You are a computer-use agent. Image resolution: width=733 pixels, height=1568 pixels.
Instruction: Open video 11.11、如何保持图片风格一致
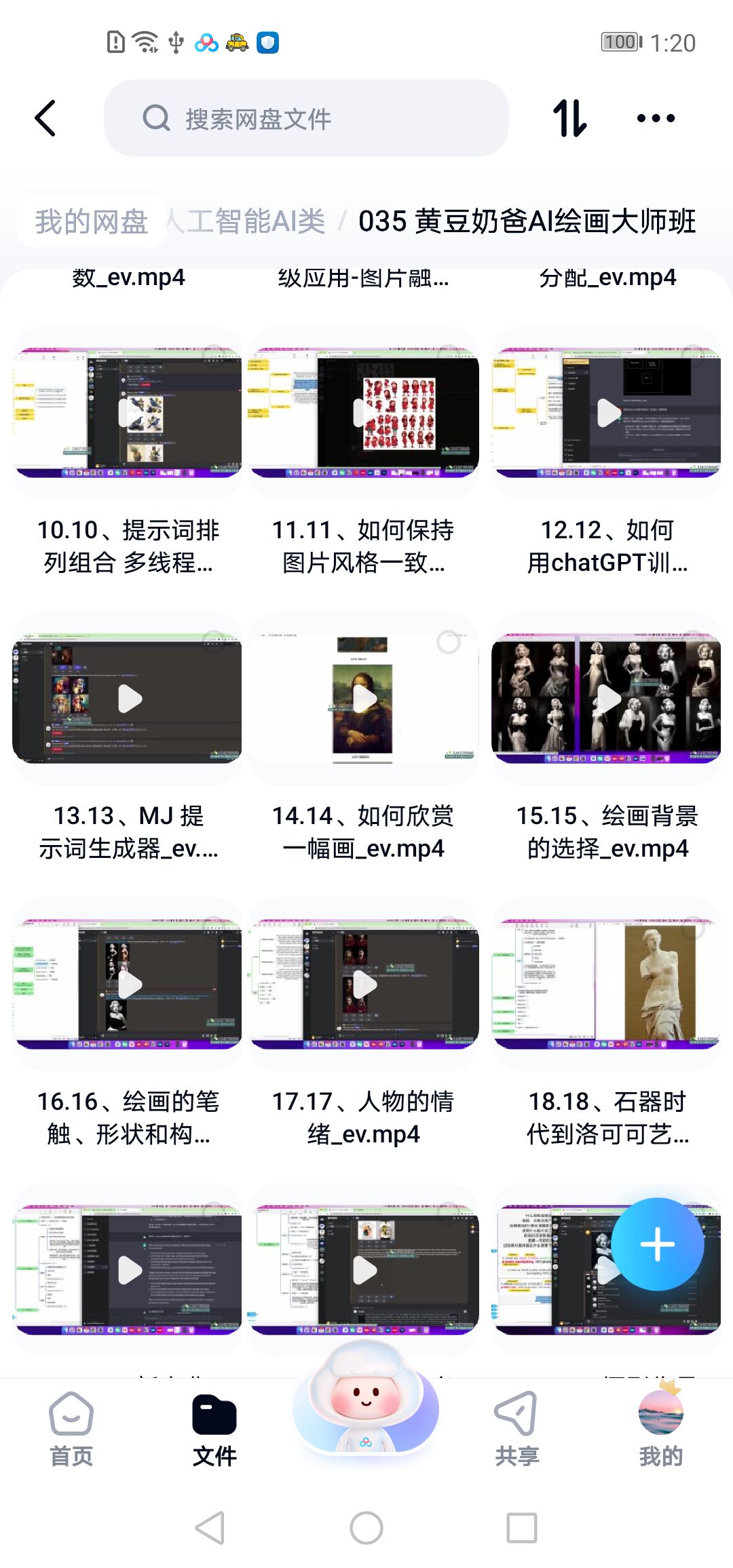point(364,413)
